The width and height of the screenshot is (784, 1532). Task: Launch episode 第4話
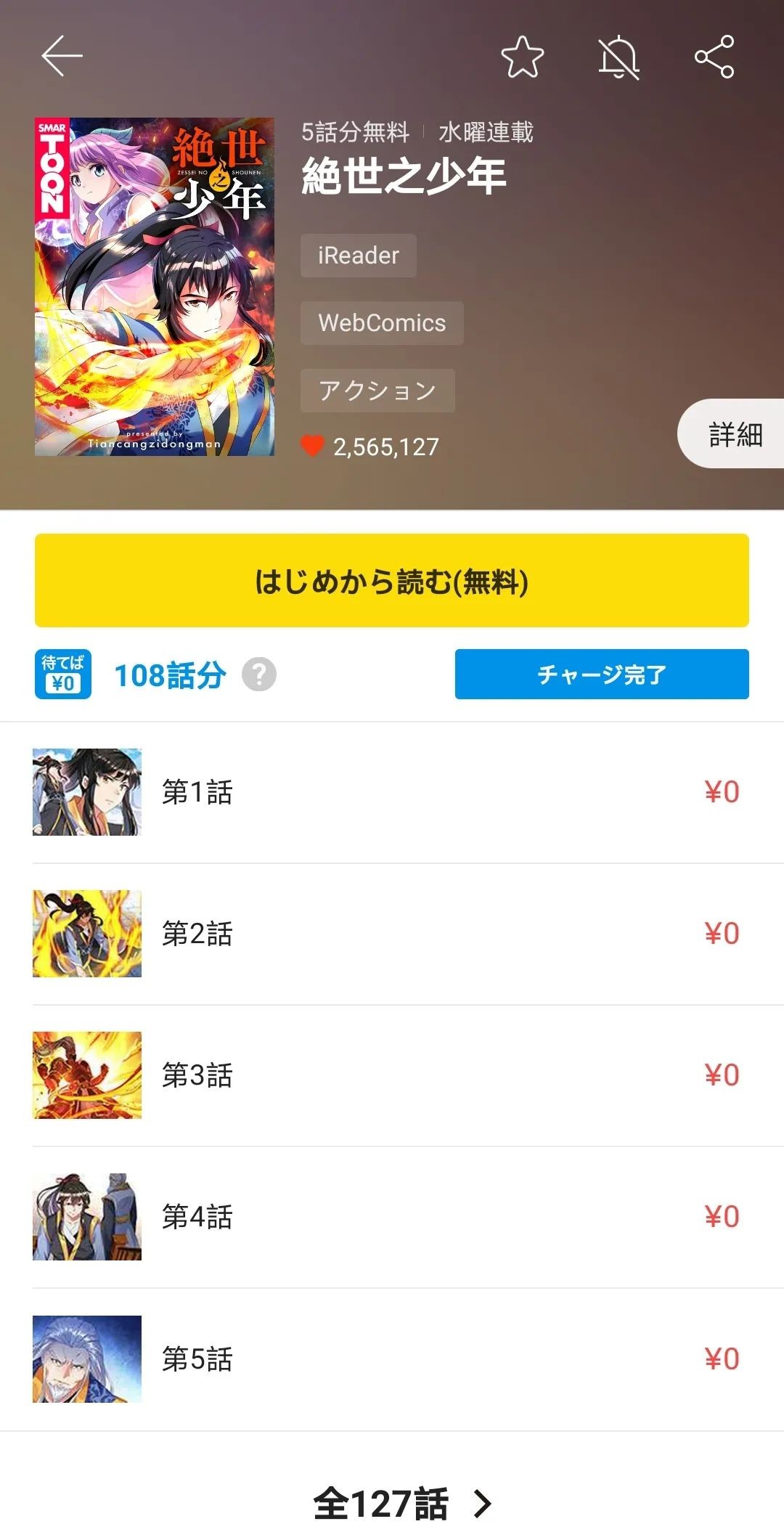pyautogui.click(x=392, y=1217)
